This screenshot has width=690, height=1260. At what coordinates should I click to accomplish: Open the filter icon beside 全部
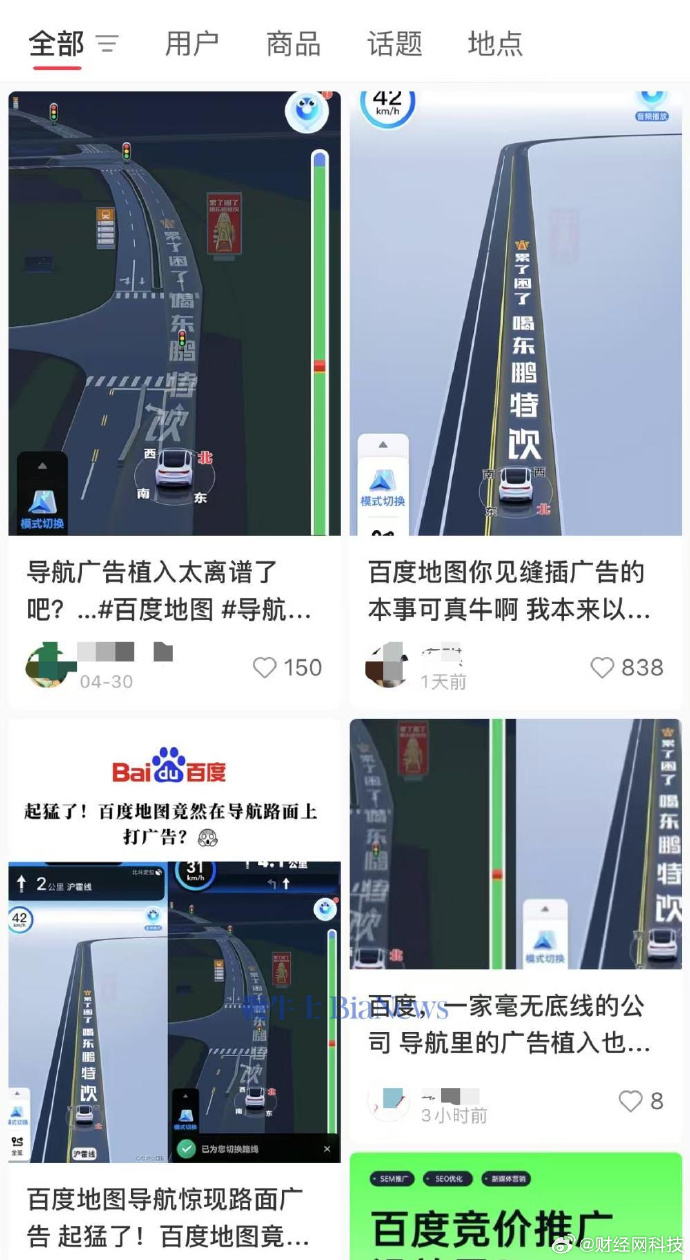tap(107, 44)
